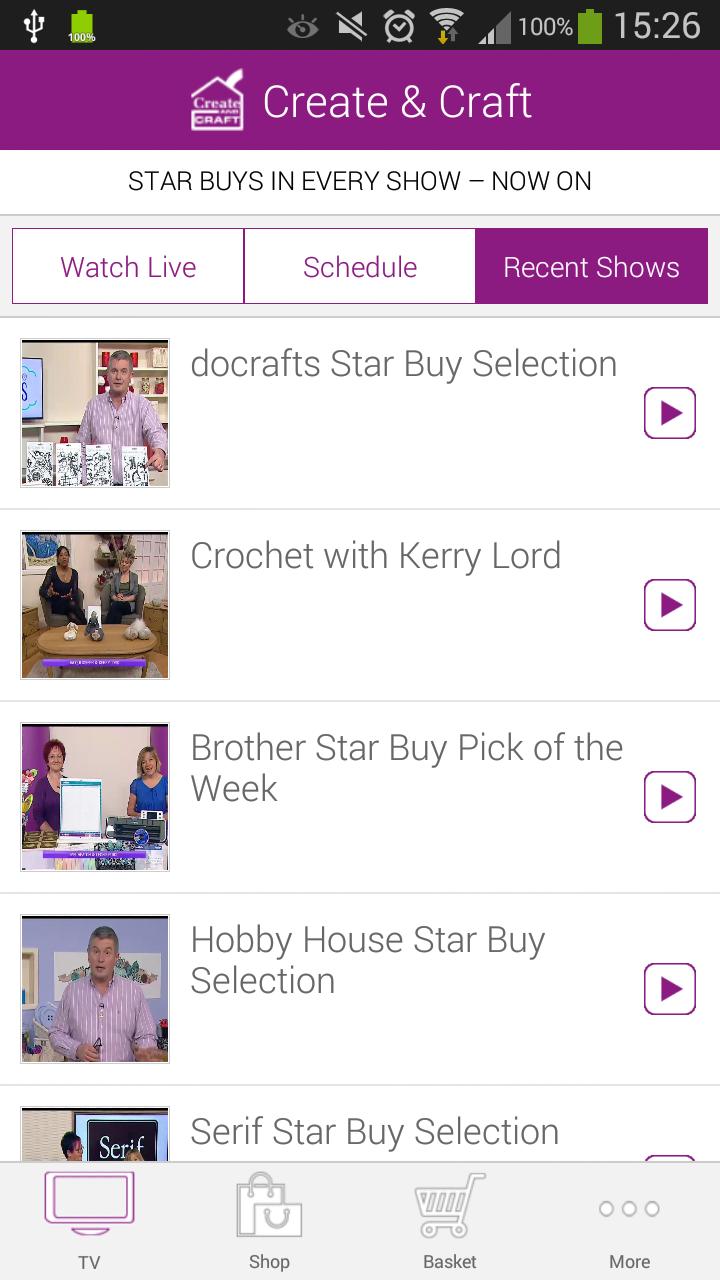Switch to the Watch Live tab

click(128, 267)
